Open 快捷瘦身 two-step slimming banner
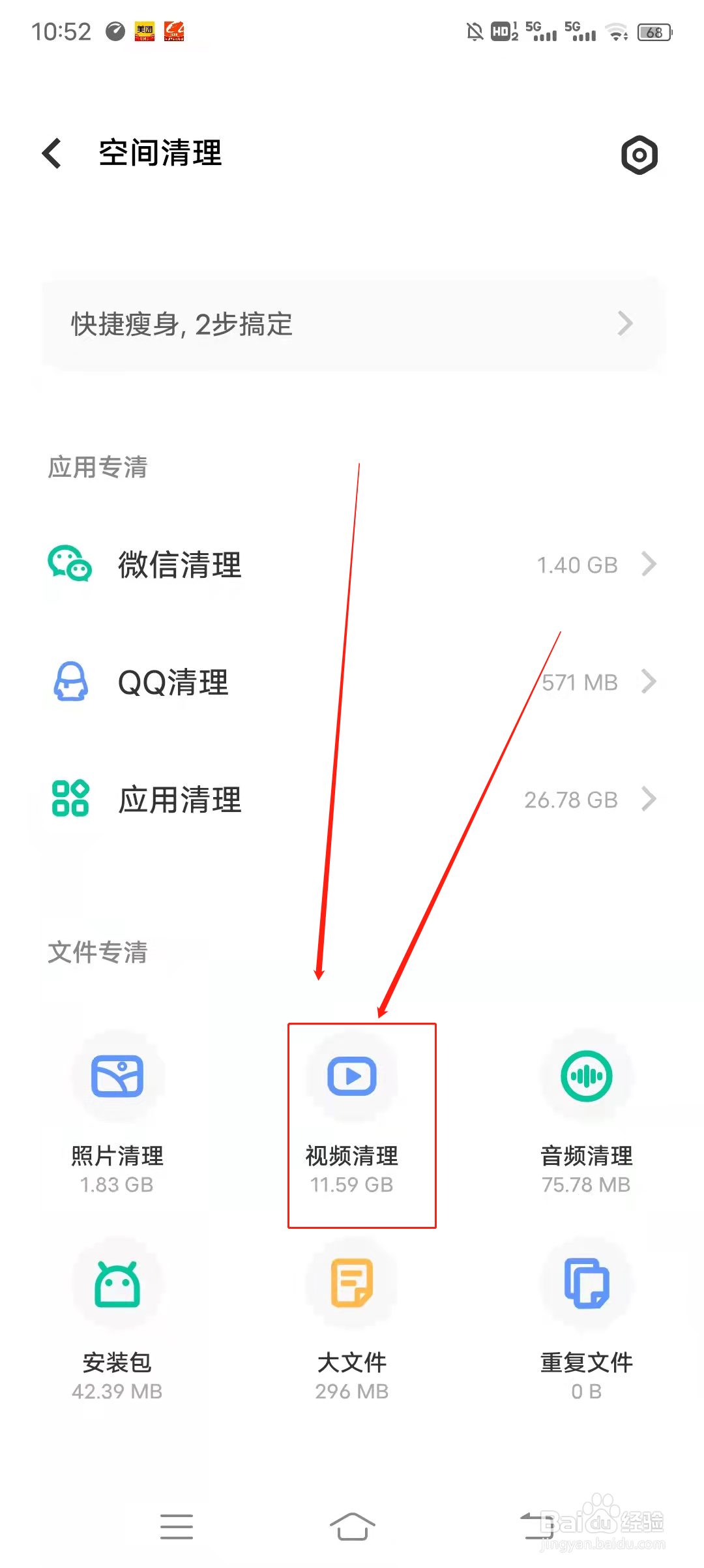The width and height of the screenshot is (704, 1568). coord(352,324)
